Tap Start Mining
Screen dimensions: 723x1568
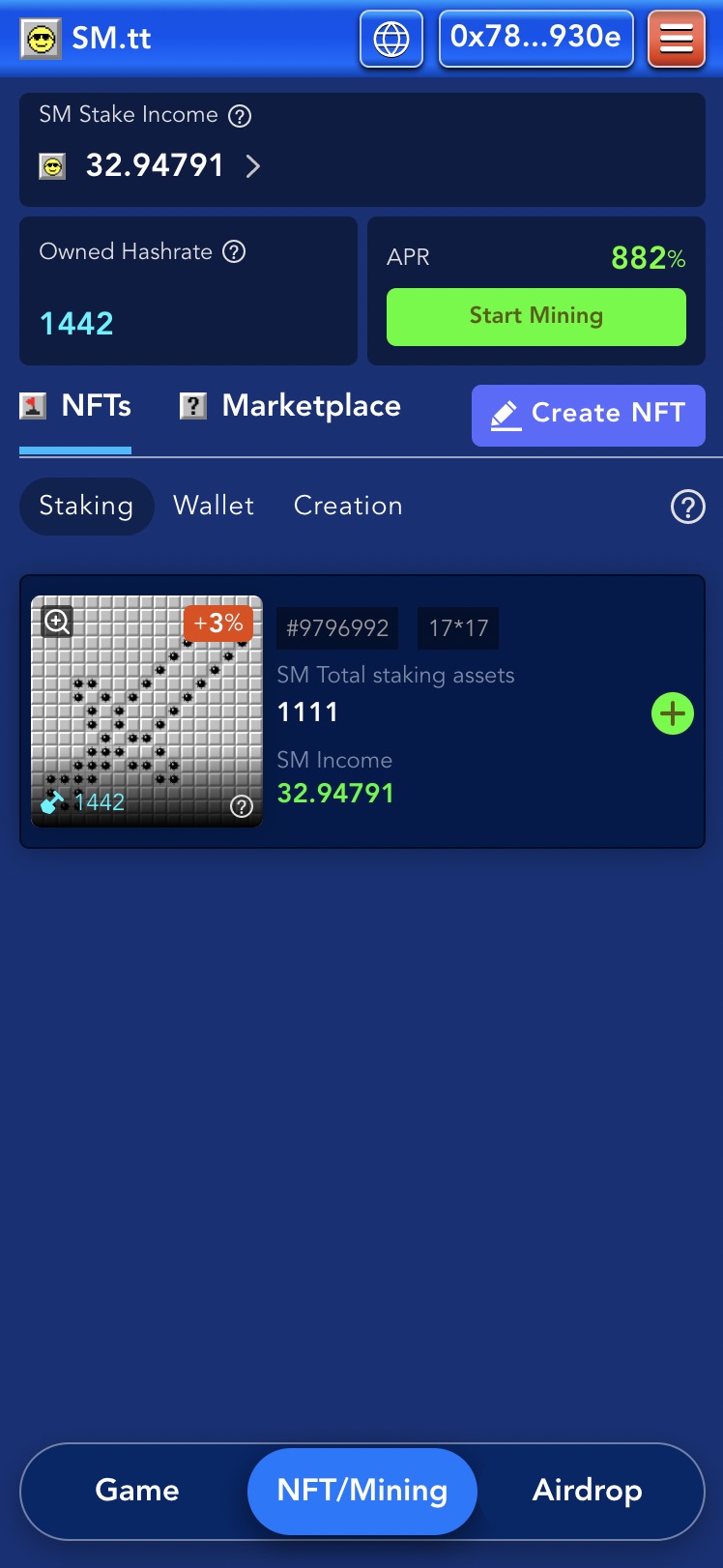[x=536, y=316]
